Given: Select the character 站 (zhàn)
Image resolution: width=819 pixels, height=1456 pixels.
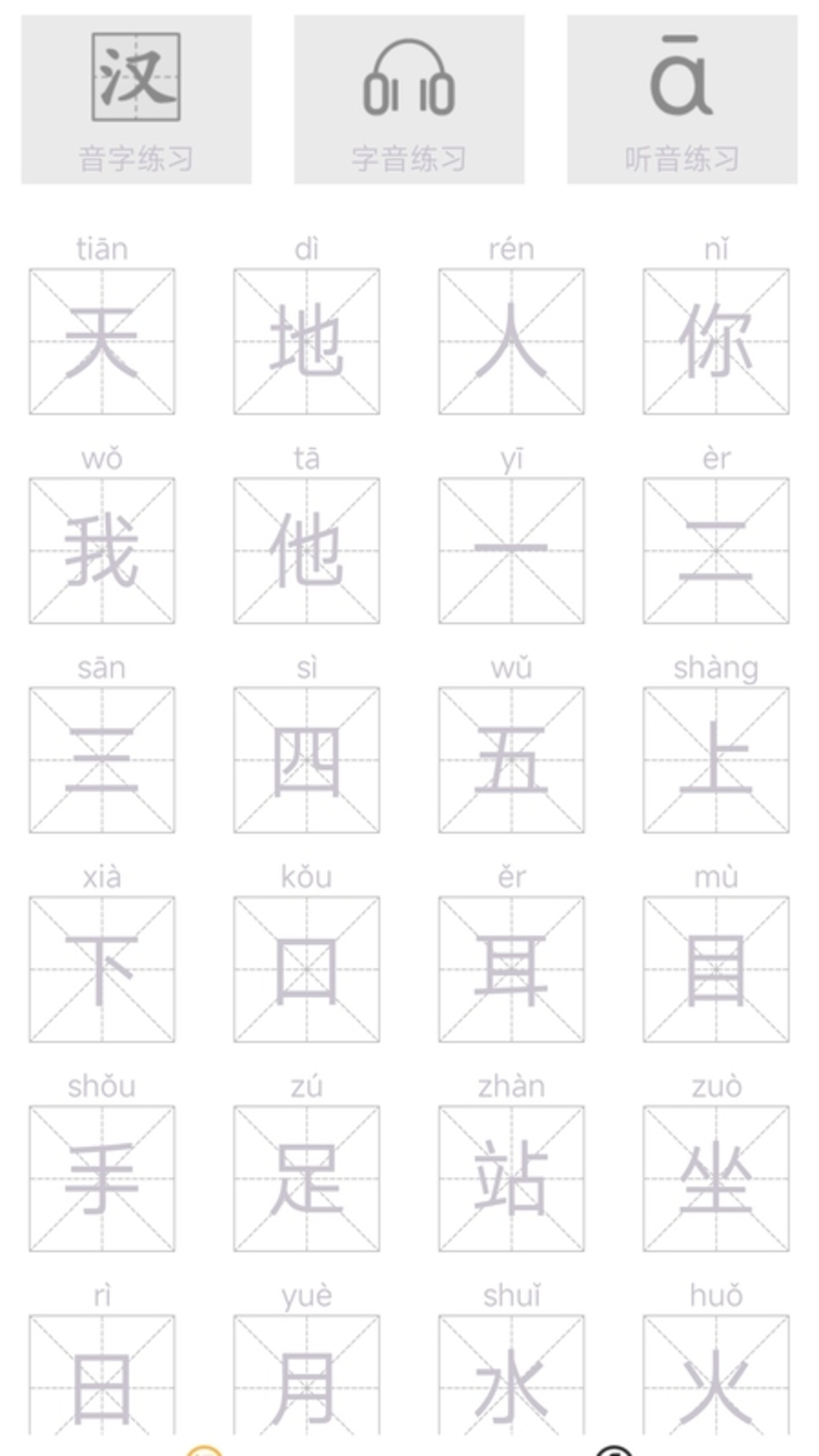Looking at the screenshot, I should point(511,1178).
